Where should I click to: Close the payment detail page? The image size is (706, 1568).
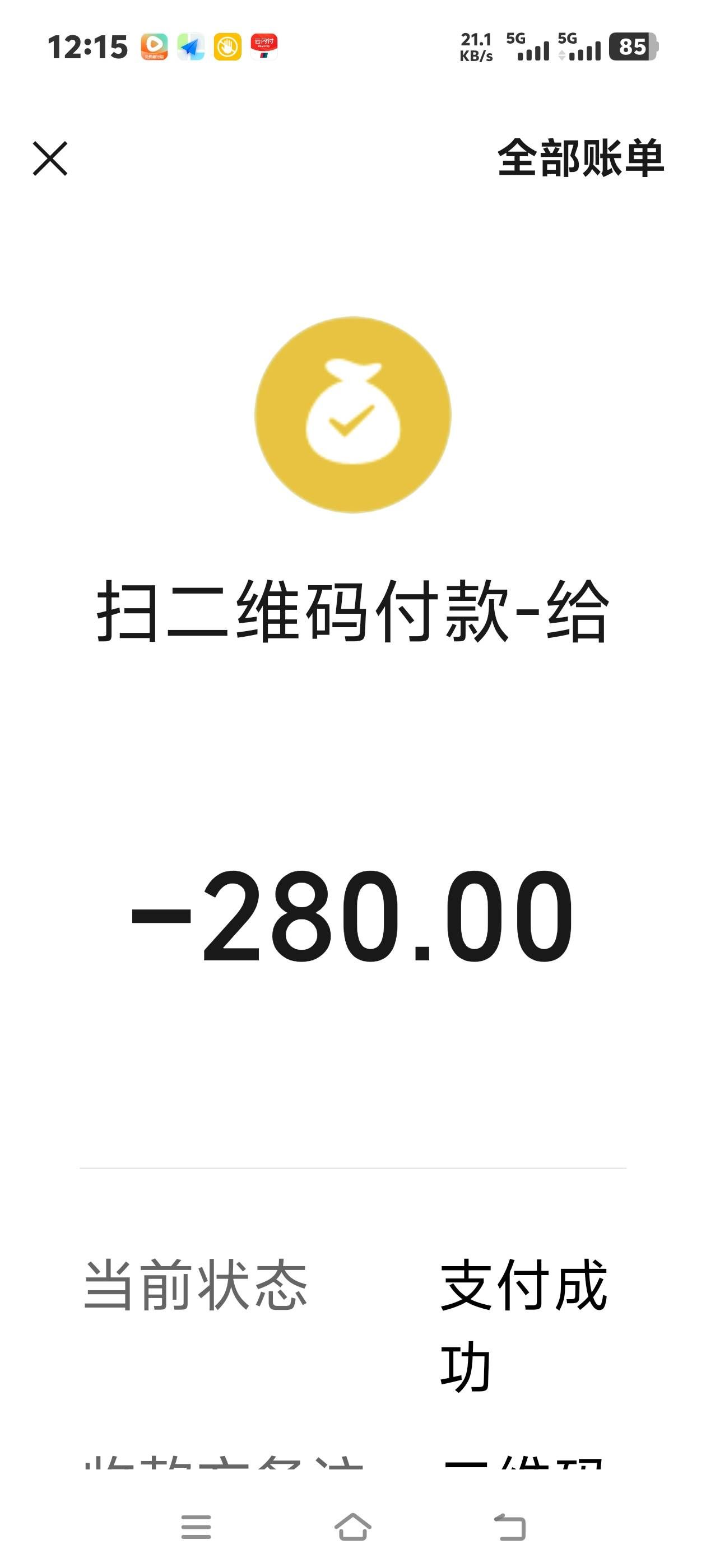coord(50,159)
